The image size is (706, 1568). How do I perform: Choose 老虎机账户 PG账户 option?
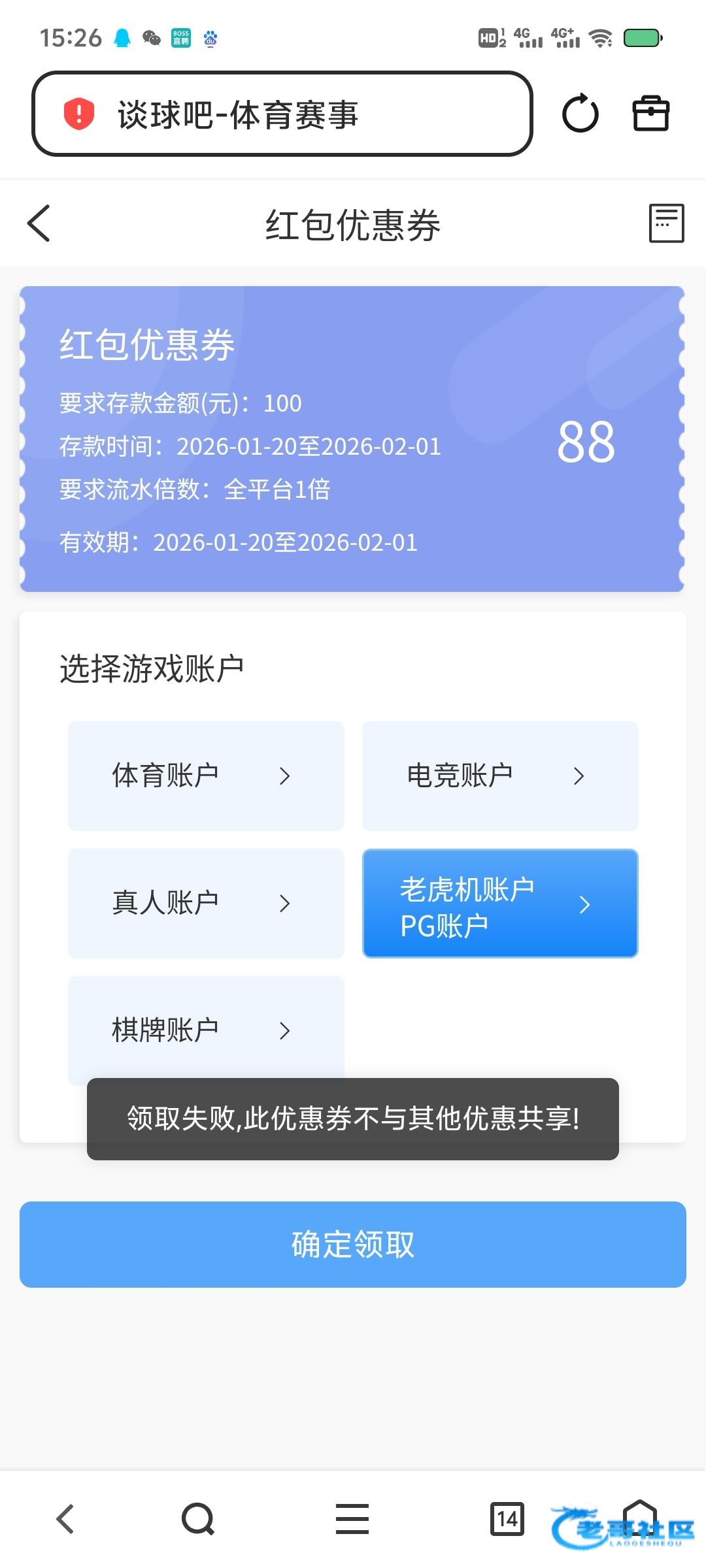(x=500, y=903)
